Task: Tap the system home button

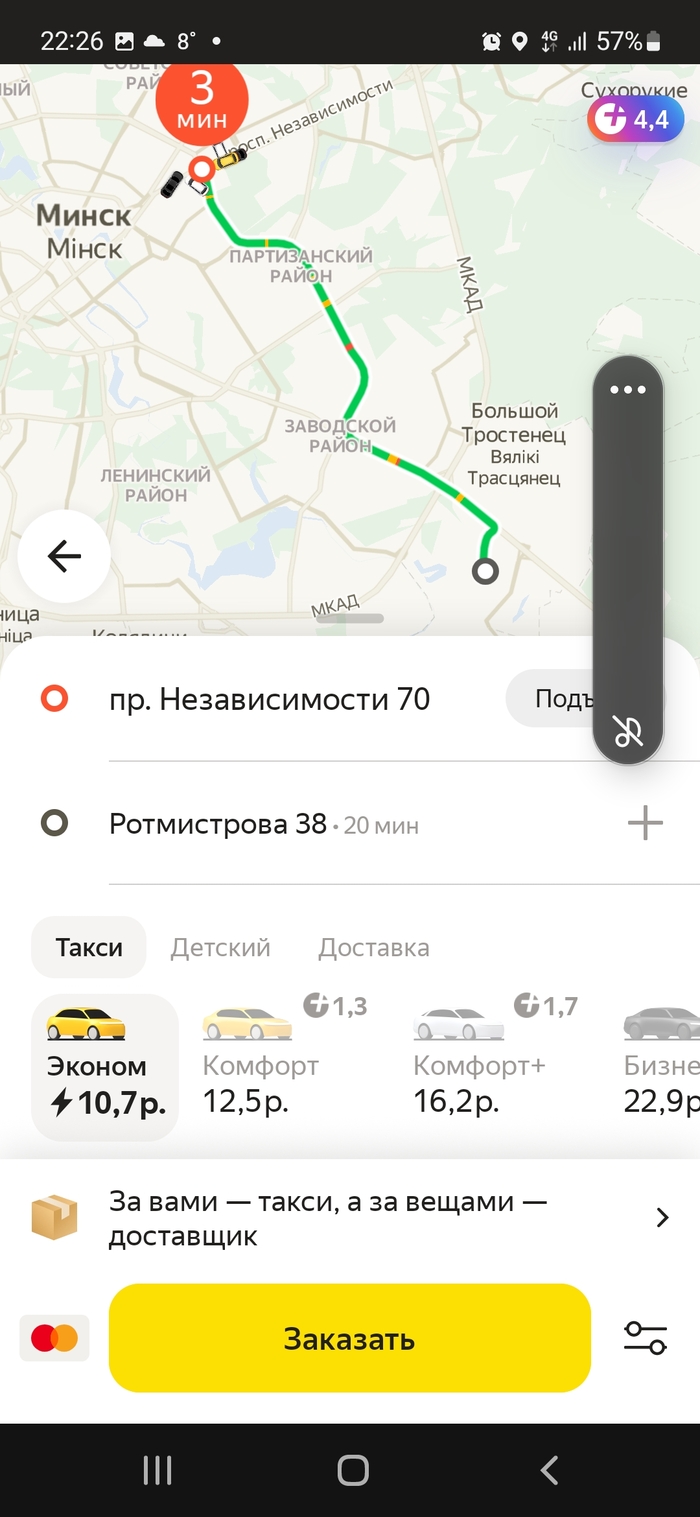Action: click(352, 1470)
